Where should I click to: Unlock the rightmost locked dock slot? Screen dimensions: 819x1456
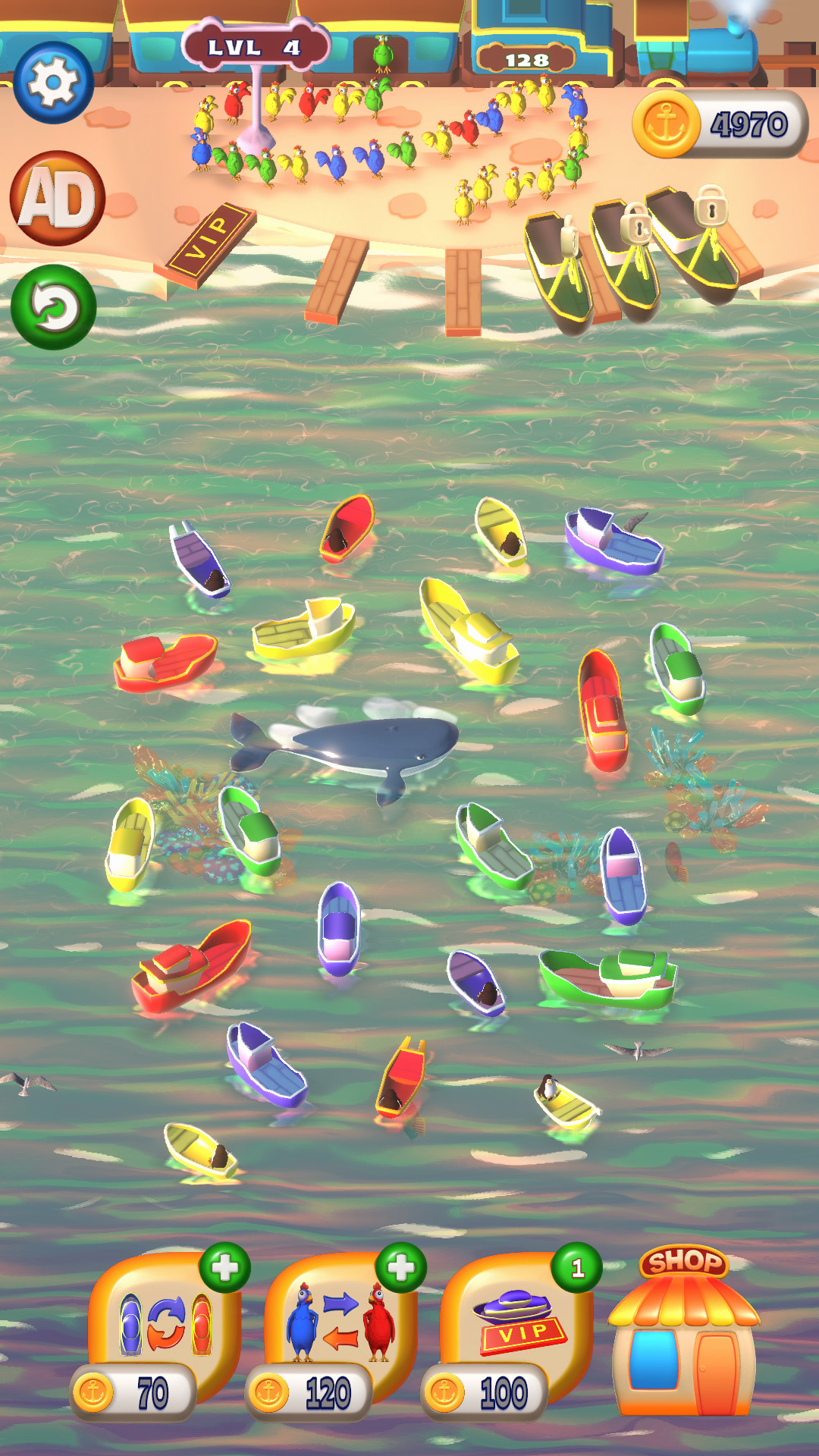click(698, 243)
